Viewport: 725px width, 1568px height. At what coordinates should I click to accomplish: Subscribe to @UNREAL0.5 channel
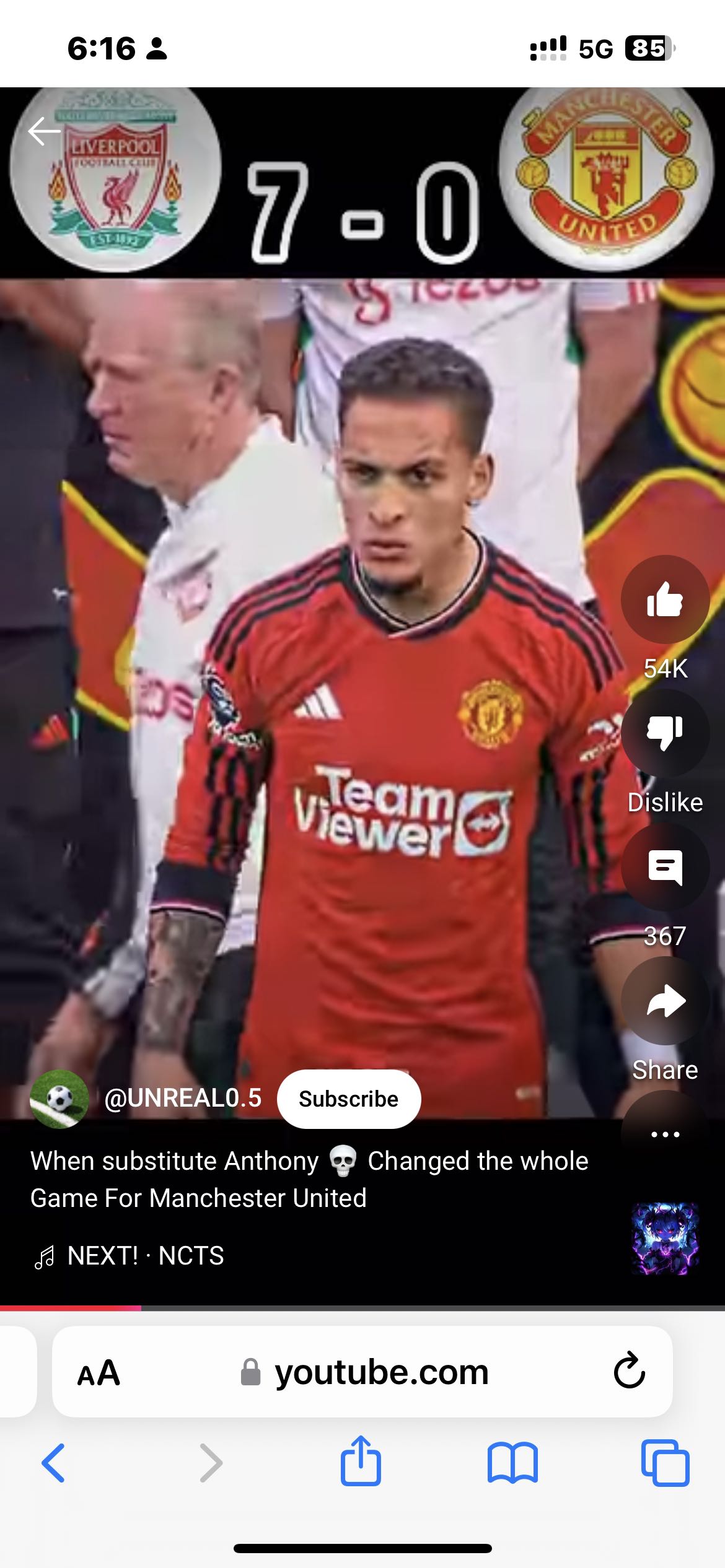pos(348,1099)
